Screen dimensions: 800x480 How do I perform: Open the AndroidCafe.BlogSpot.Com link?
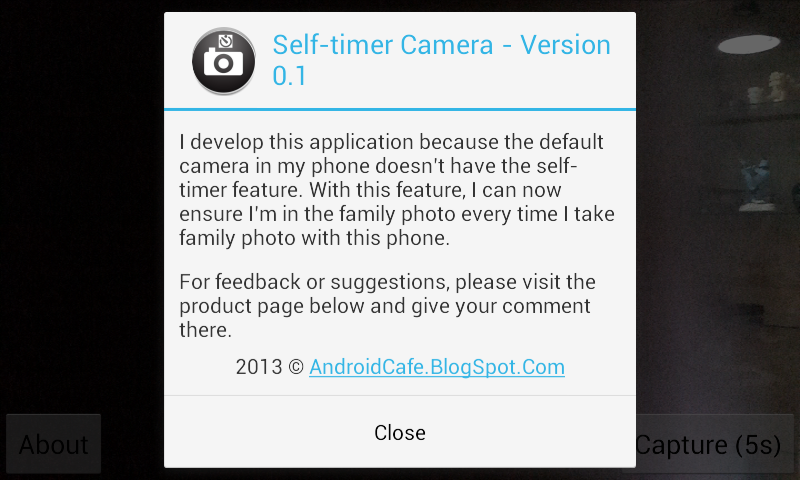437,367
